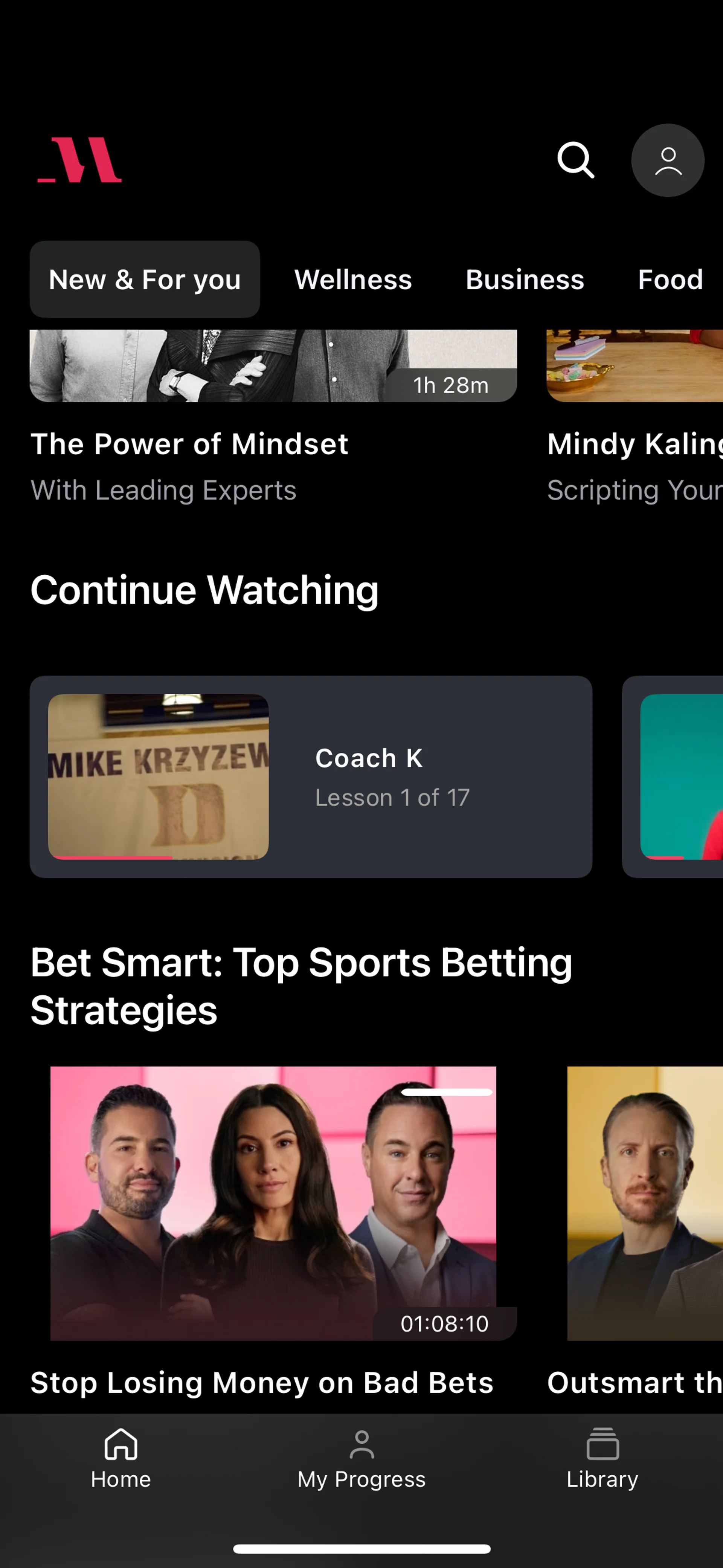Select the New & For you tab

(145, 280)
